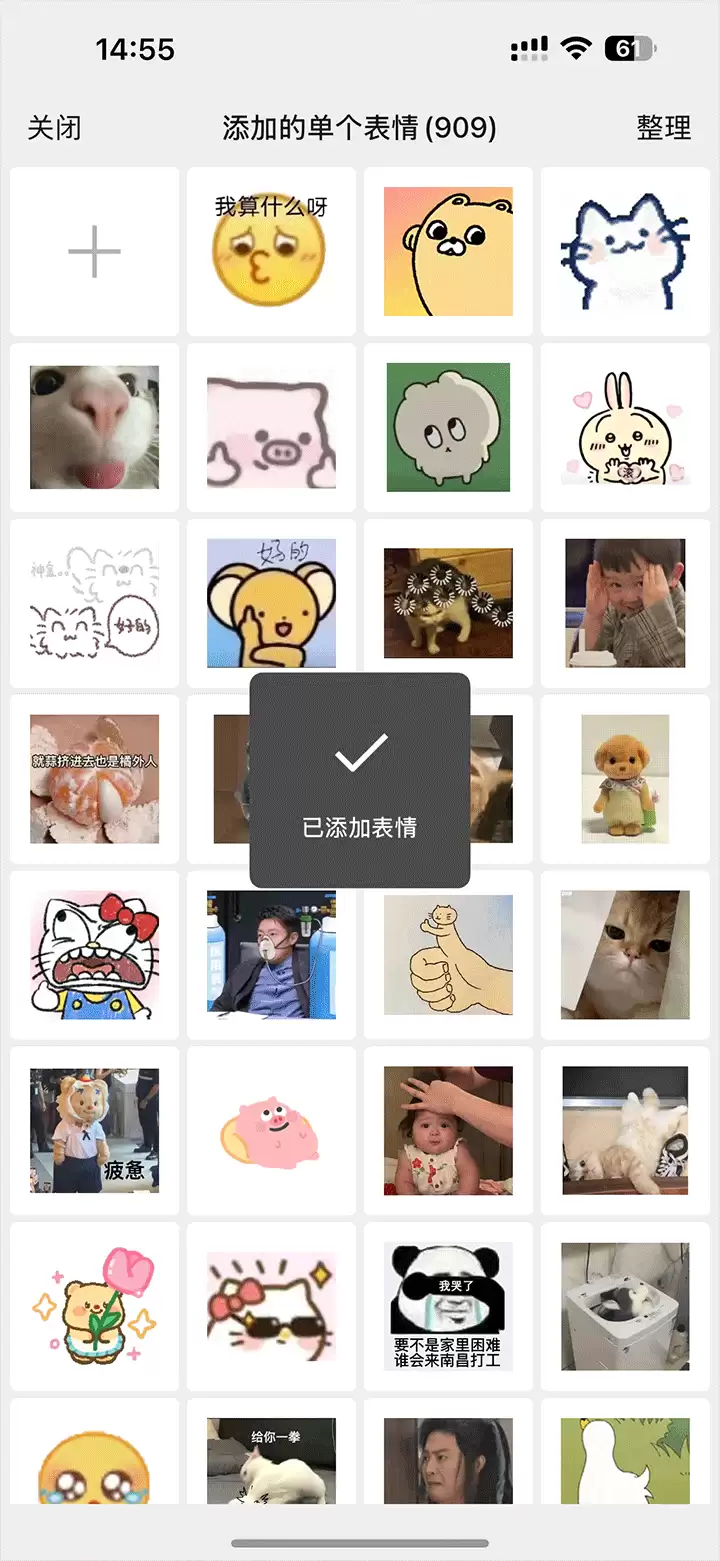This screenshot has width=720, height=1561.
Task: Tap 关闭 to close the sticker page
Action: (54, 128)
